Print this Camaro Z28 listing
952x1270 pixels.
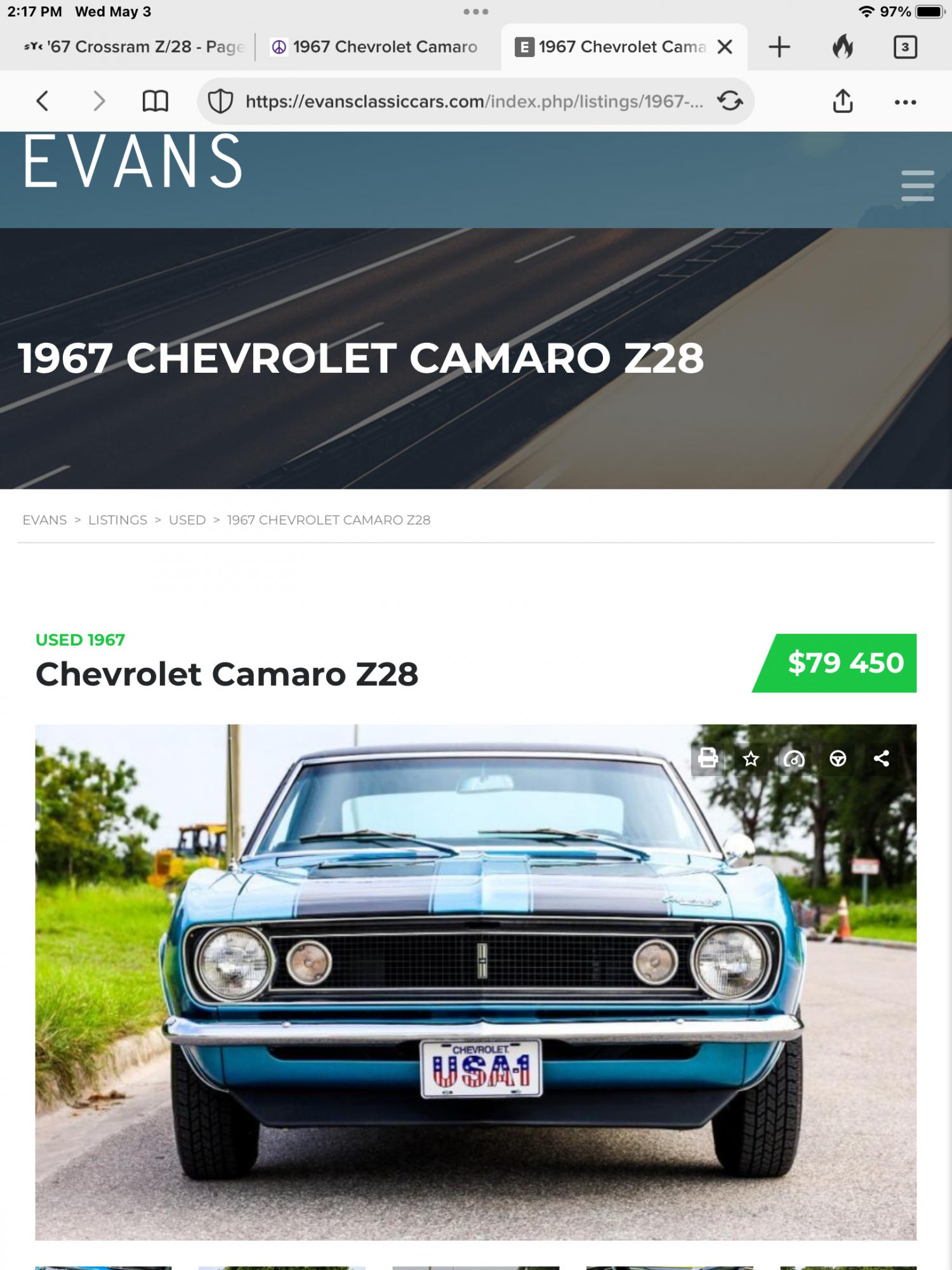coord(708,758)
